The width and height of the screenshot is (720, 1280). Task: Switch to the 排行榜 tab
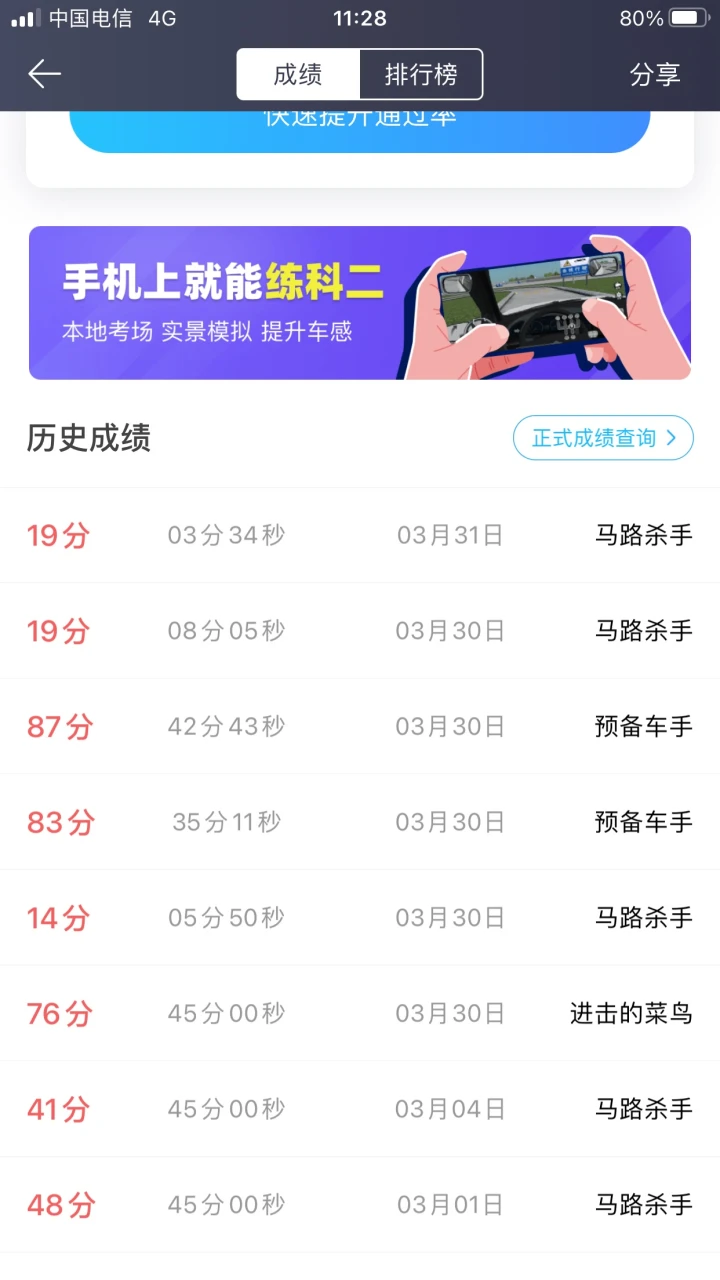(421, 75)
